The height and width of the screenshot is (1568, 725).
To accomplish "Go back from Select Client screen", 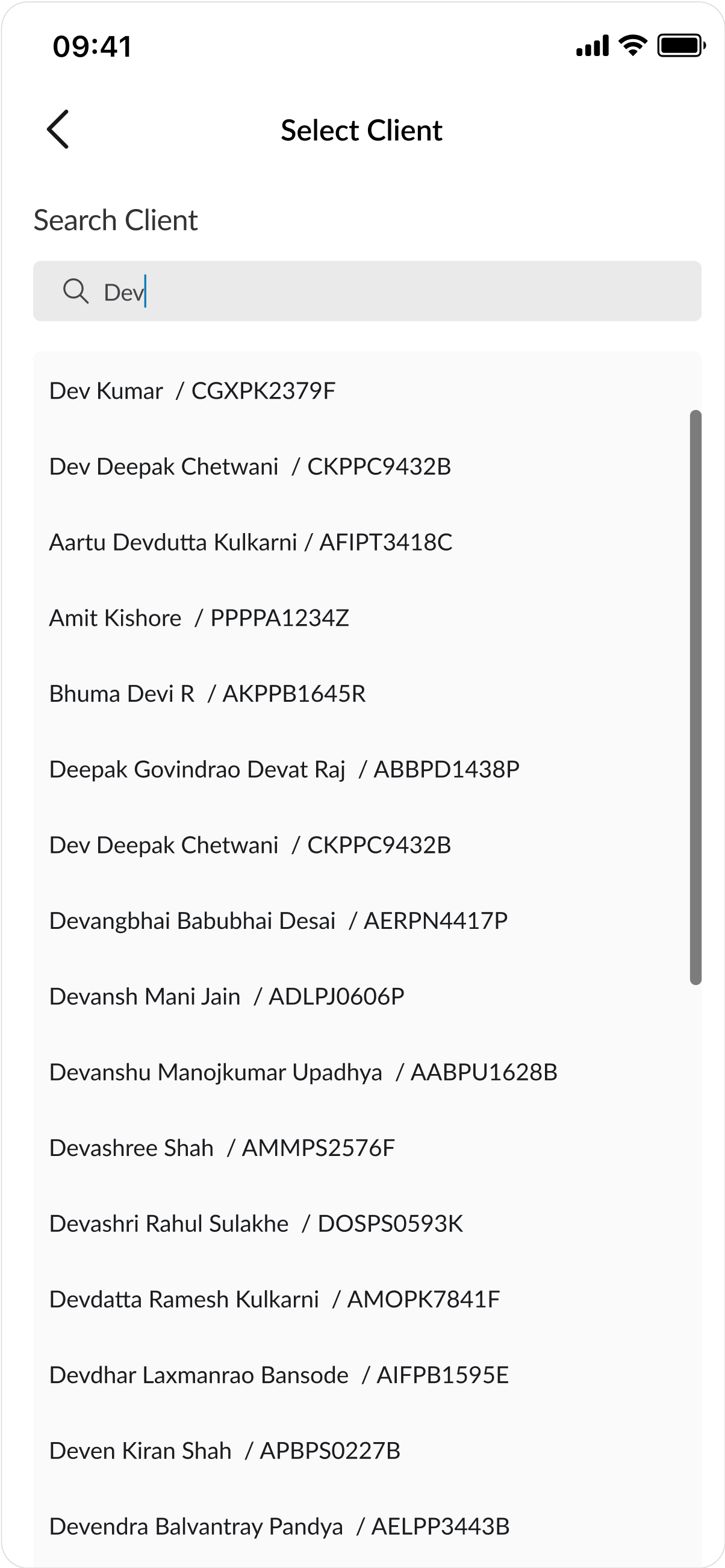I will click(x=58, y=129).
